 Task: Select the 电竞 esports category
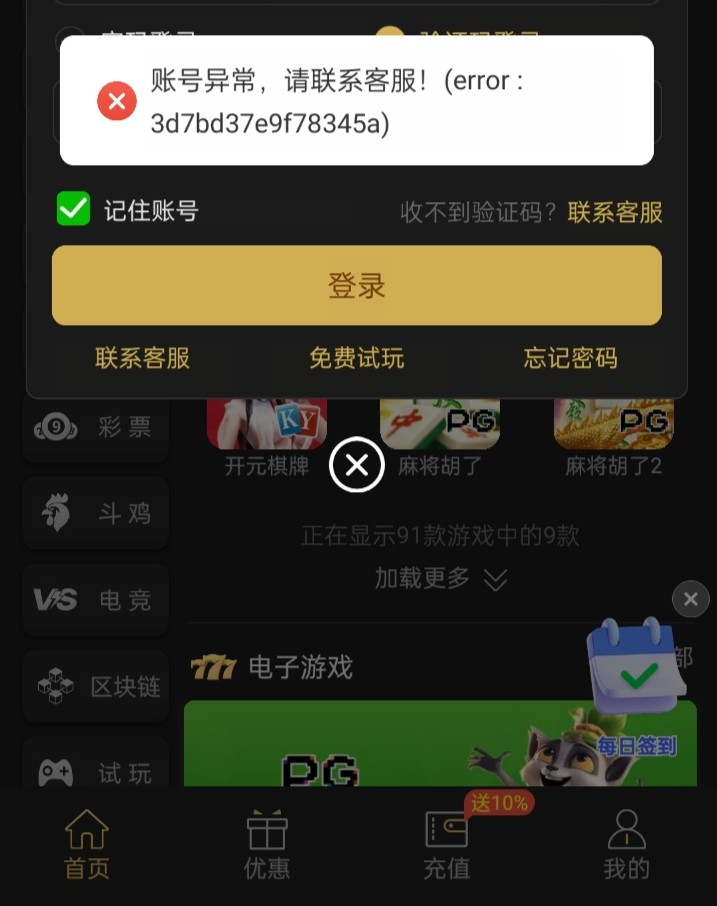[96, 600]
